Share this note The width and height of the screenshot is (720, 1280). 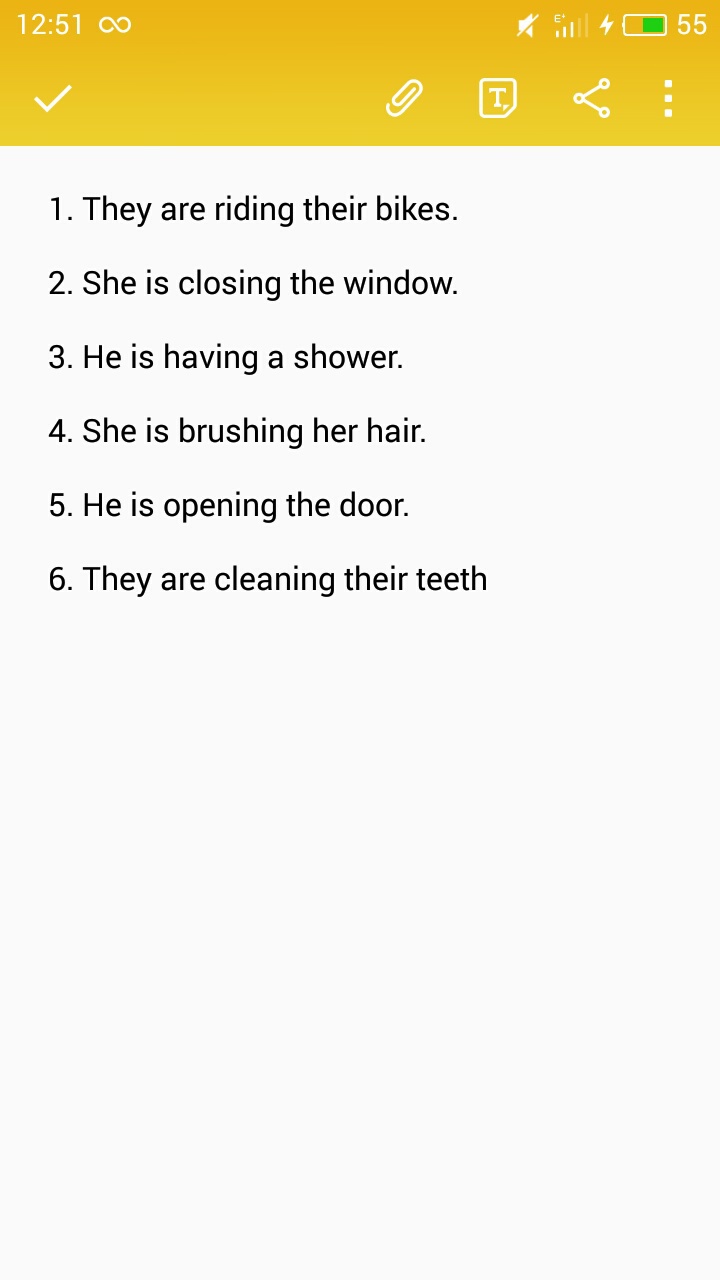point(591,98)
